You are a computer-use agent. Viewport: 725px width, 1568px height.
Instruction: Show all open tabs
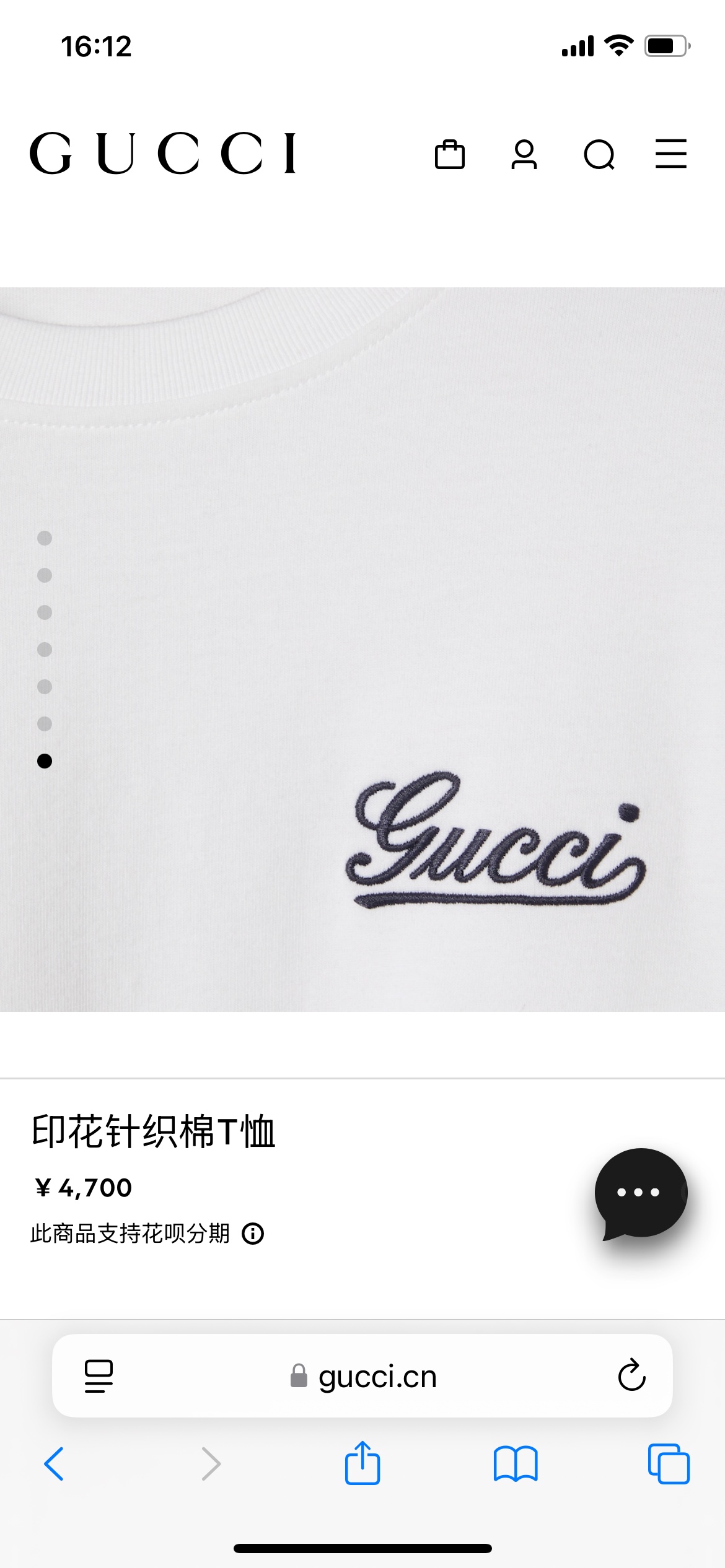(x=669, y=1464)
